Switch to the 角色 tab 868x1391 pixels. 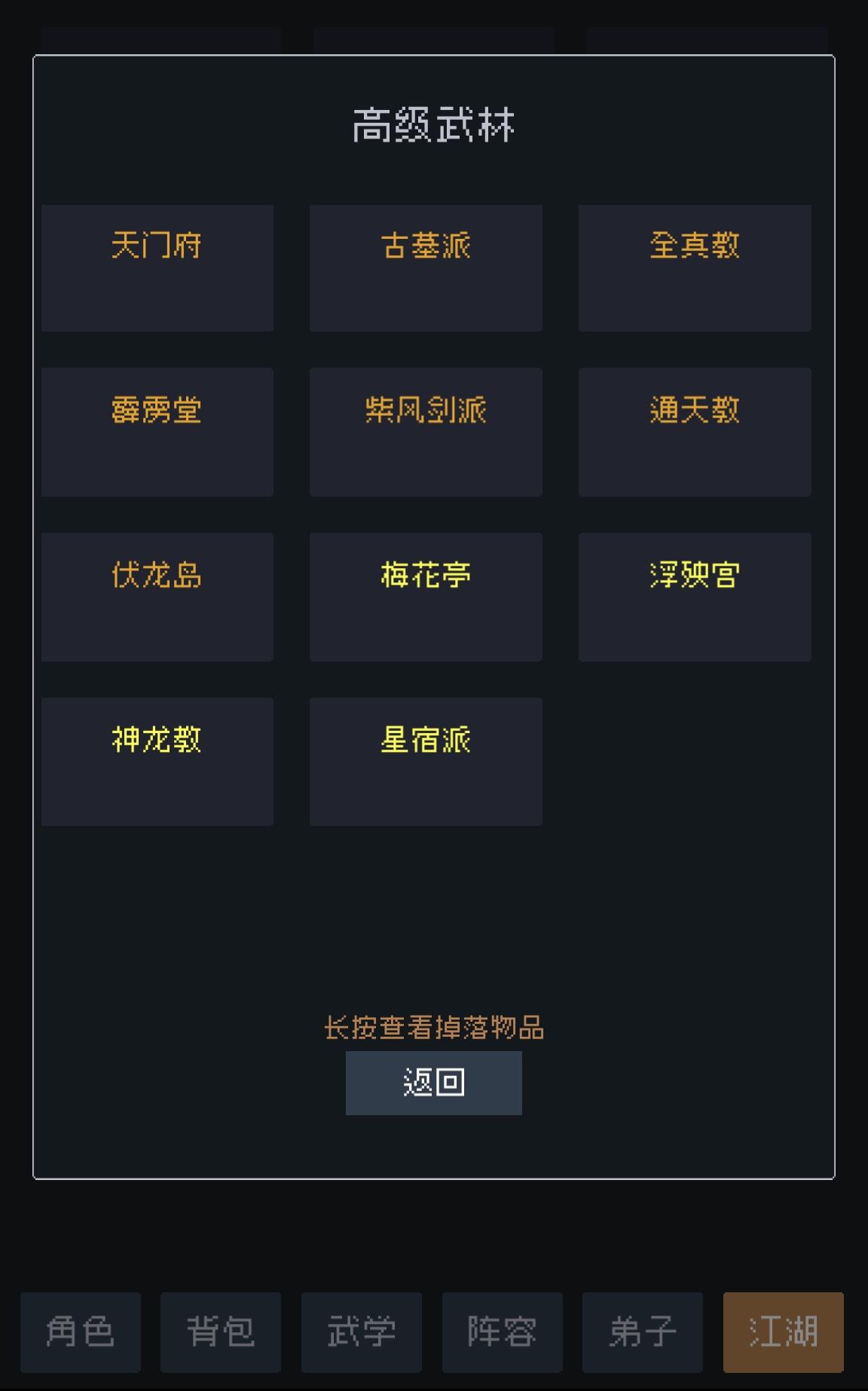[x=81, y=1331]
